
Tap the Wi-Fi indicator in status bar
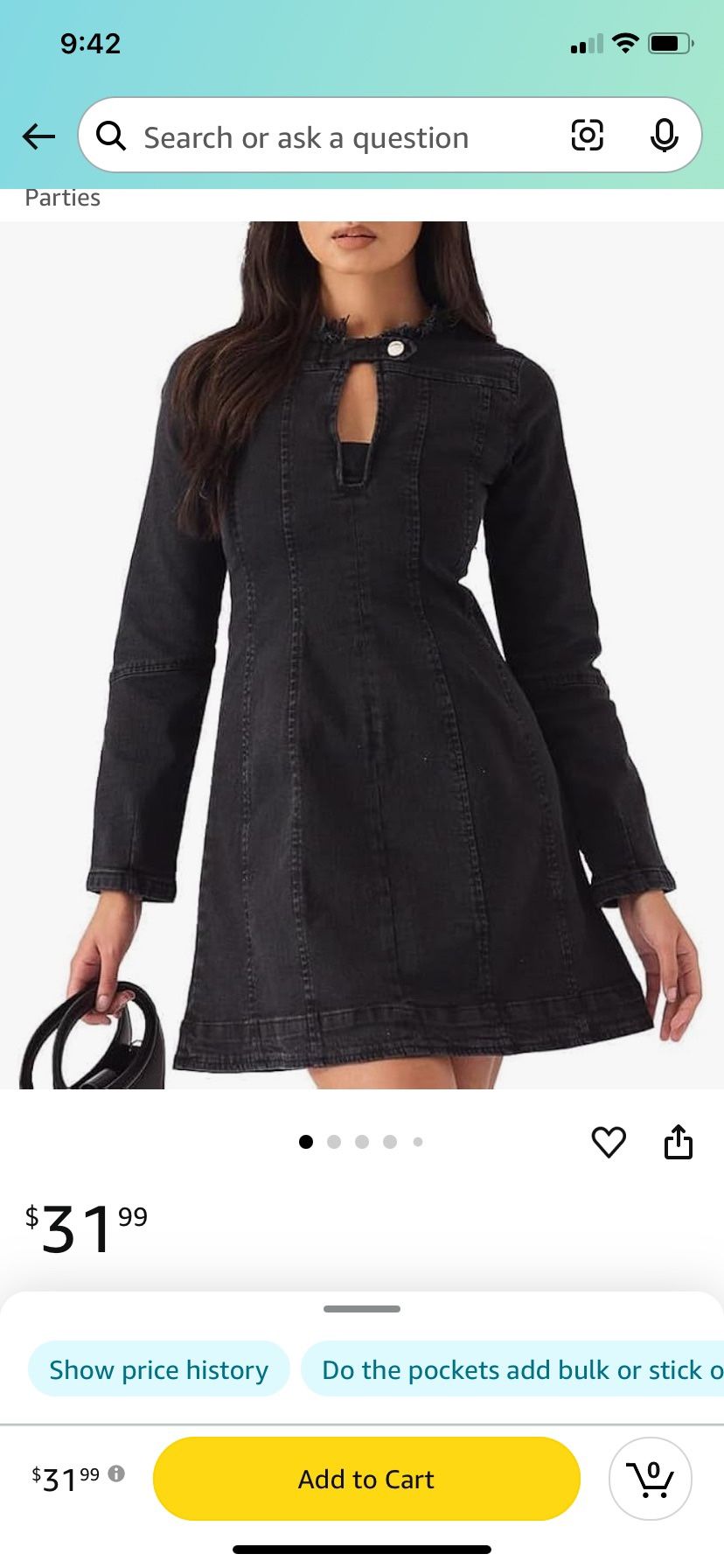(x=624, y=42)
